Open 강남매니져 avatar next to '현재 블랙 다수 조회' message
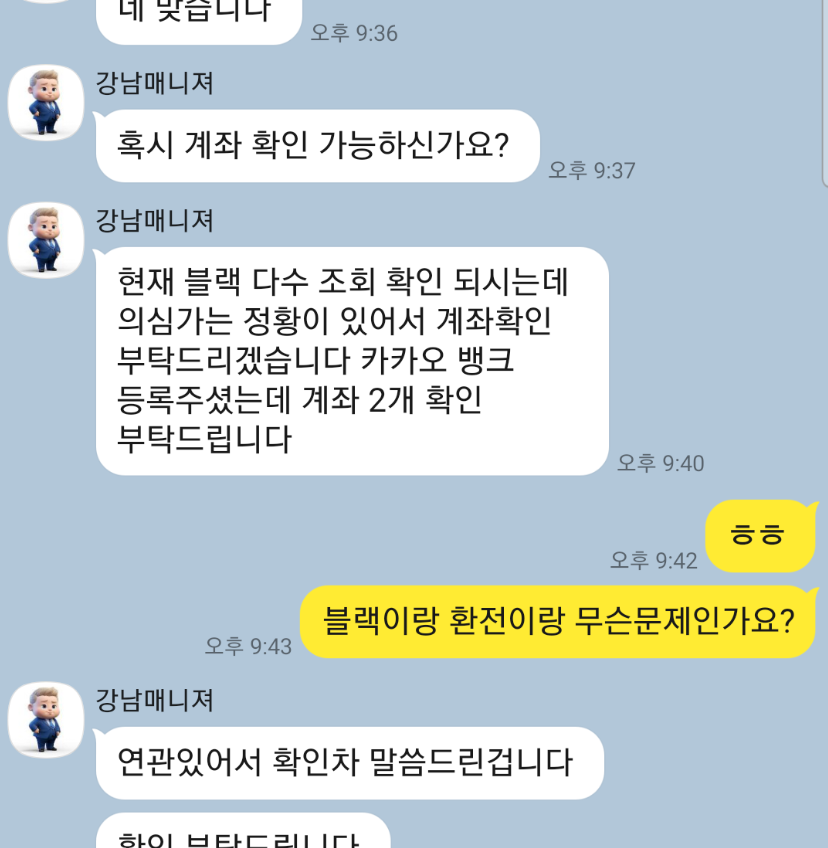Image resolution: width=828 pixels, height=848 pixels. pyautogui.click(x=45, y=240)
